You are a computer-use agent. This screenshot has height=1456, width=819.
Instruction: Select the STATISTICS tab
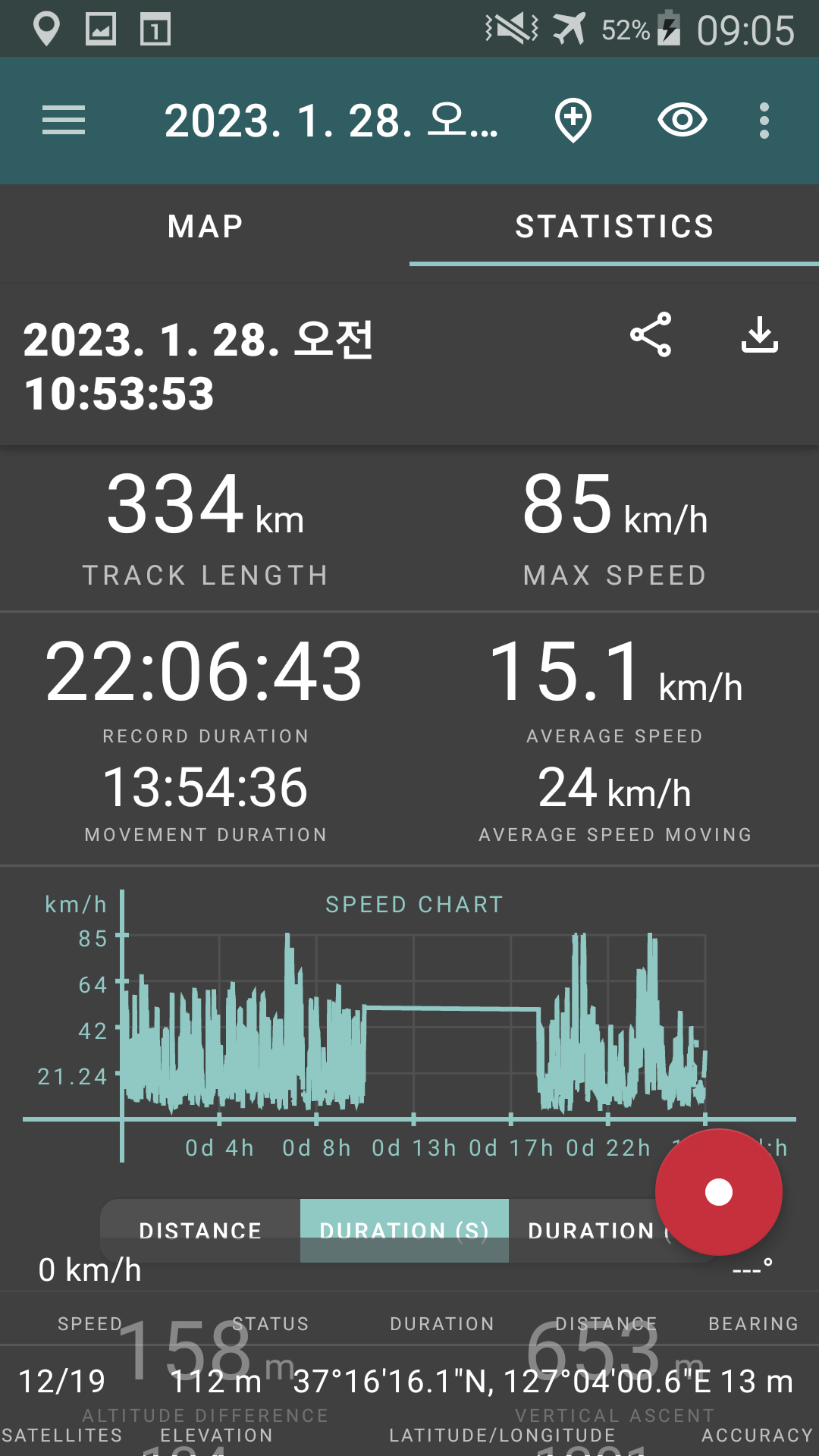614,227
